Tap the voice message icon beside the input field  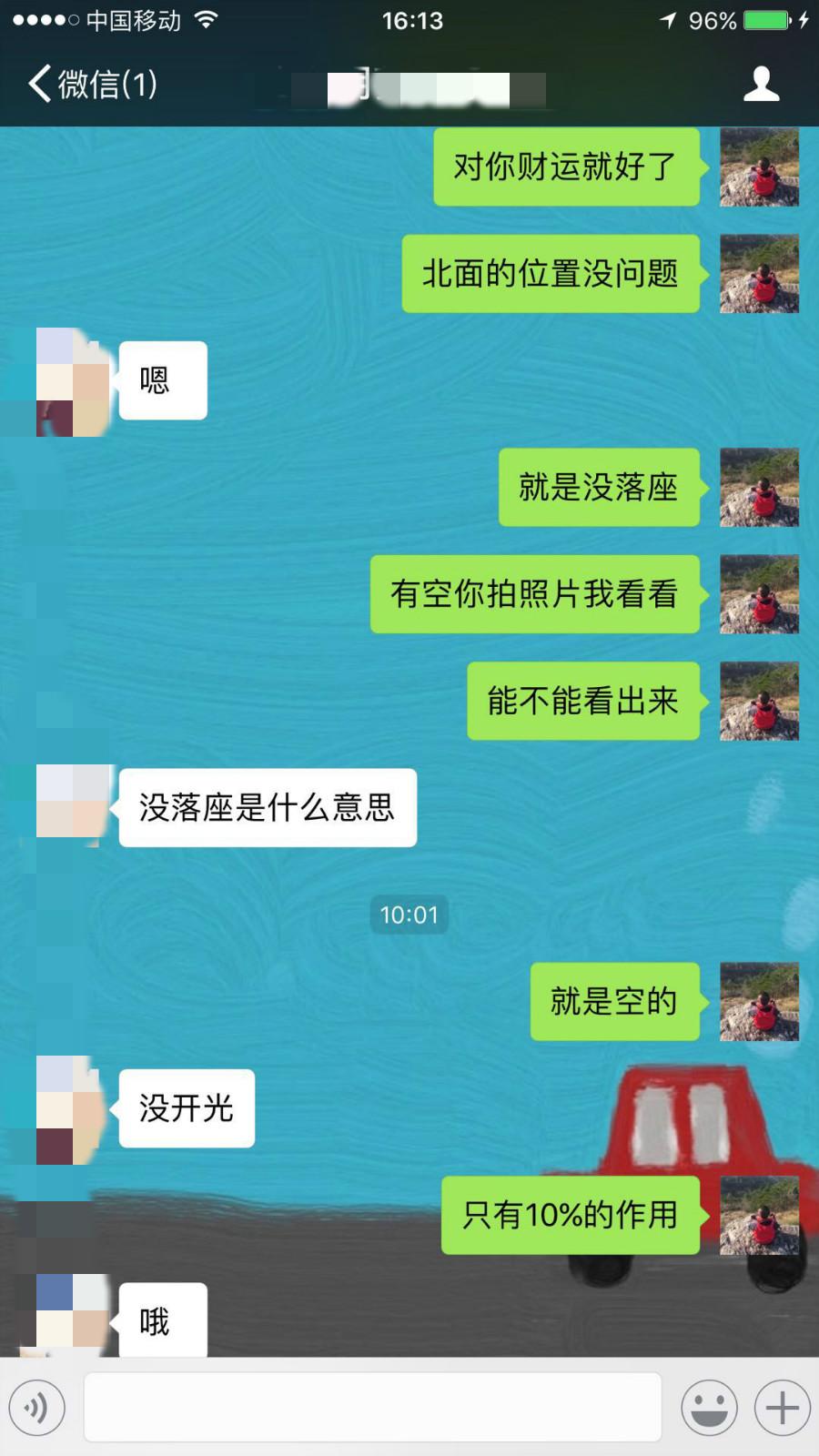coord(37,1407)
